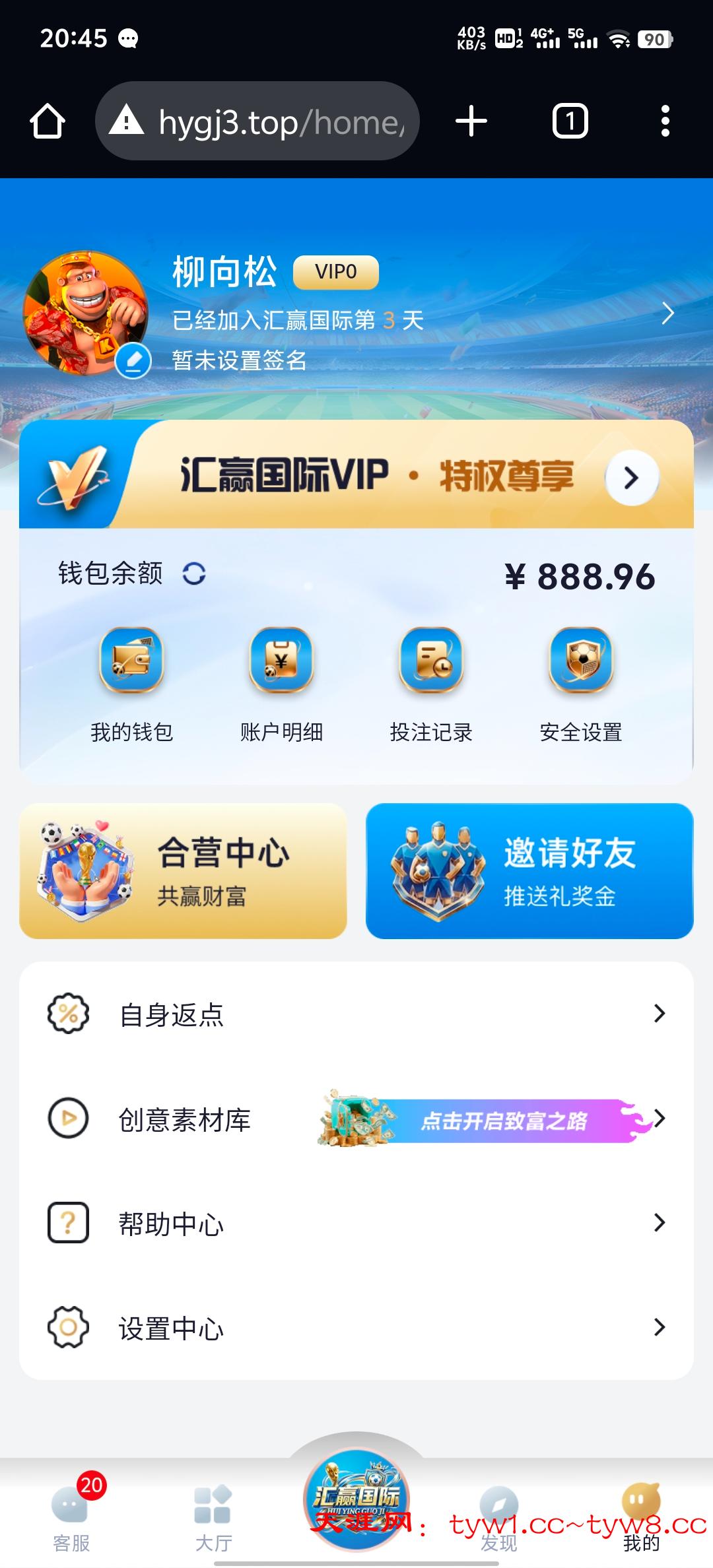This screenshot has height=1568, width=713.
Task: Refresh the 钱包余额 balance
Action: 194,573
